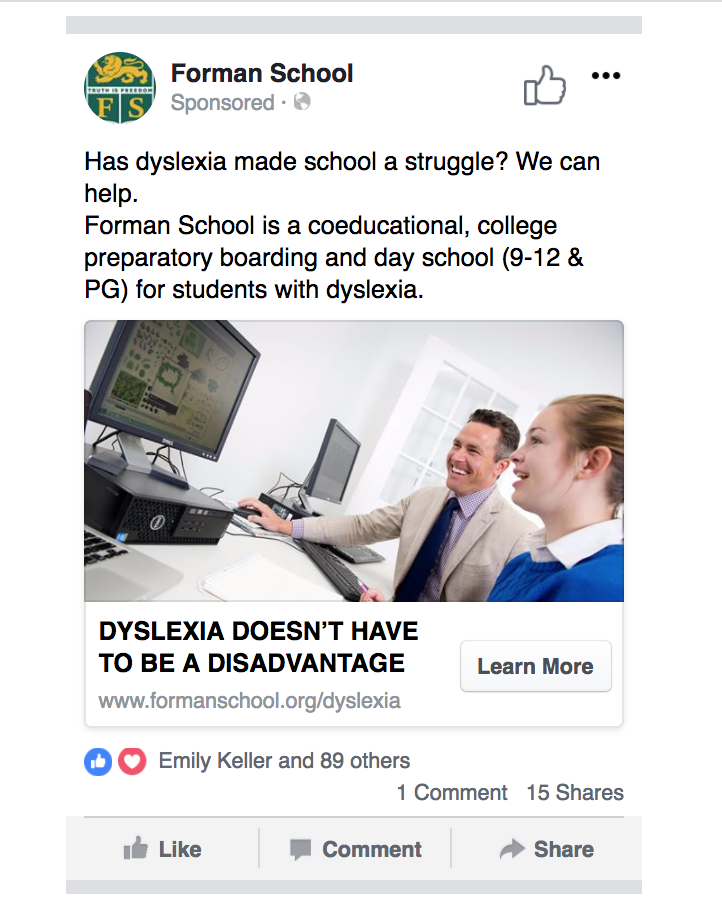The height and width of the screenshot is (920, 722).
Task: View reactions from Emily Keller and 89 others
Action: pos(284,761)
